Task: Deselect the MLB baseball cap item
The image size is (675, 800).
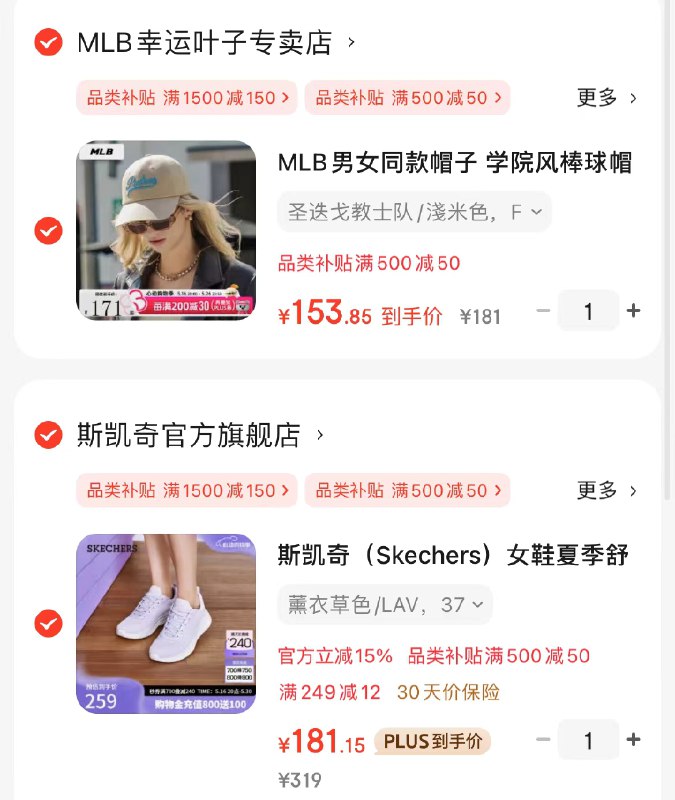Action: point(48,231)
